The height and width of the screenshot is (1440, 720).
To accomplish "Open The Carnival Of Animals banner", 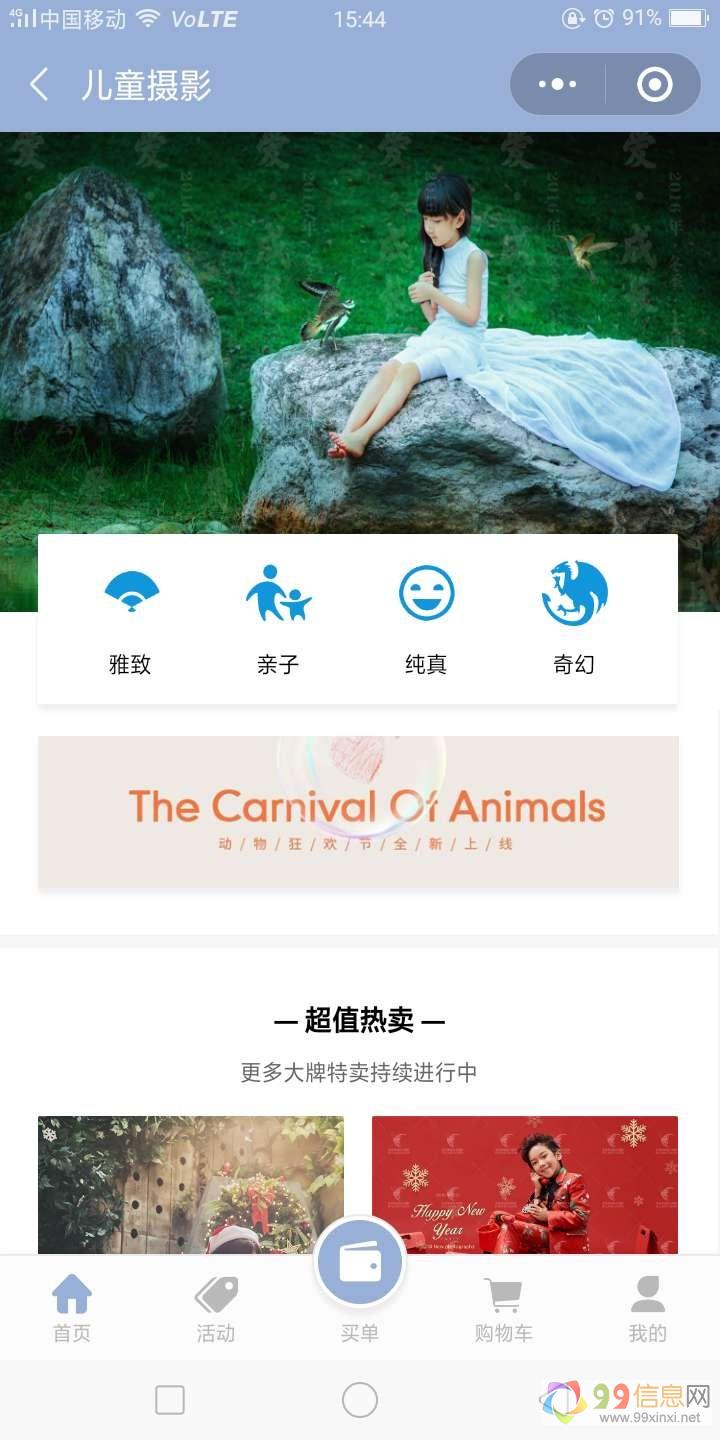I will [x=358, y=812].
